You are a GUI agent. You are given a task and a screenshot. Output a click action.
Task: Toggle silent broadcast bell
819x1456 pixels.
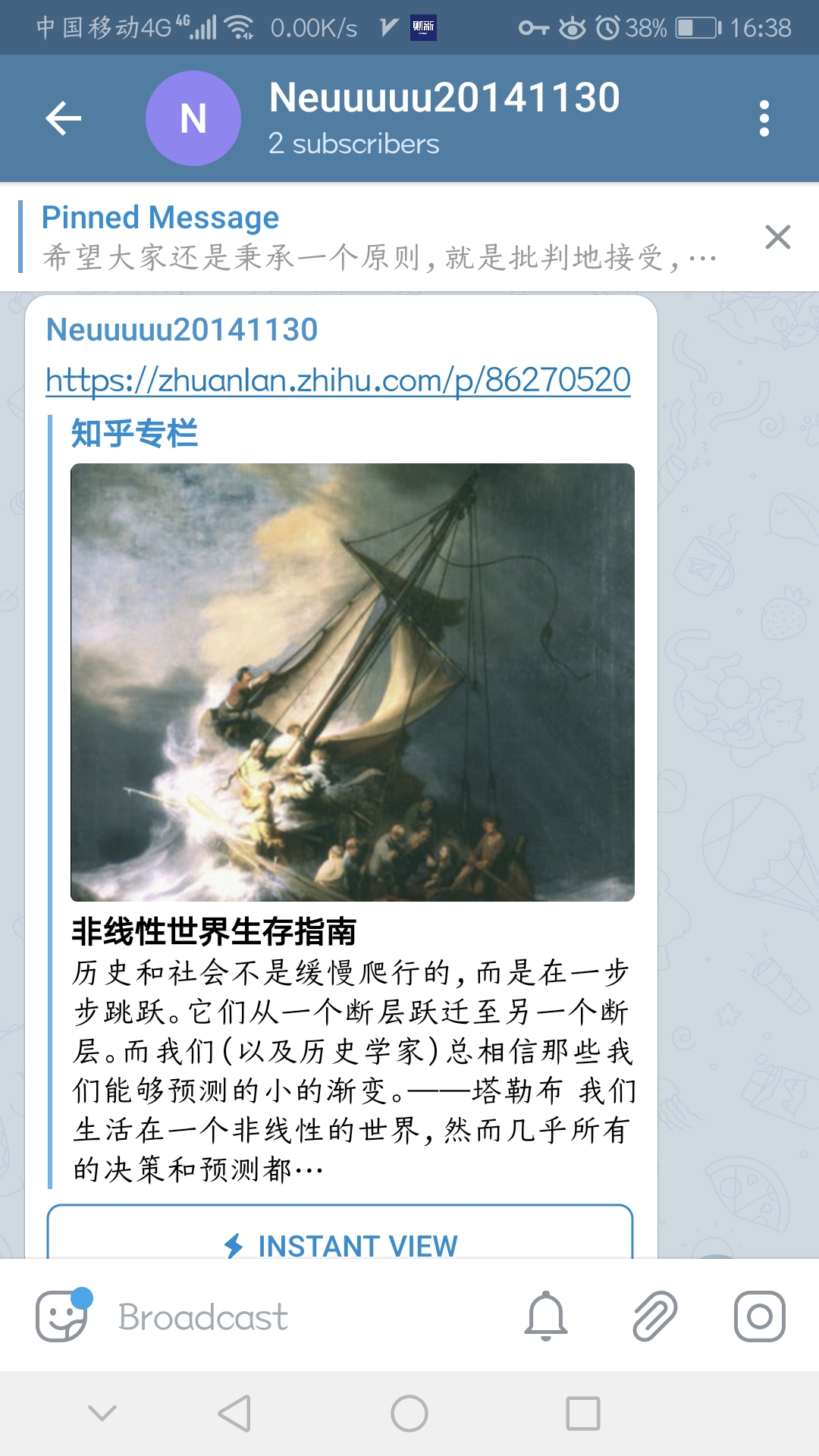coord(545,1316)
